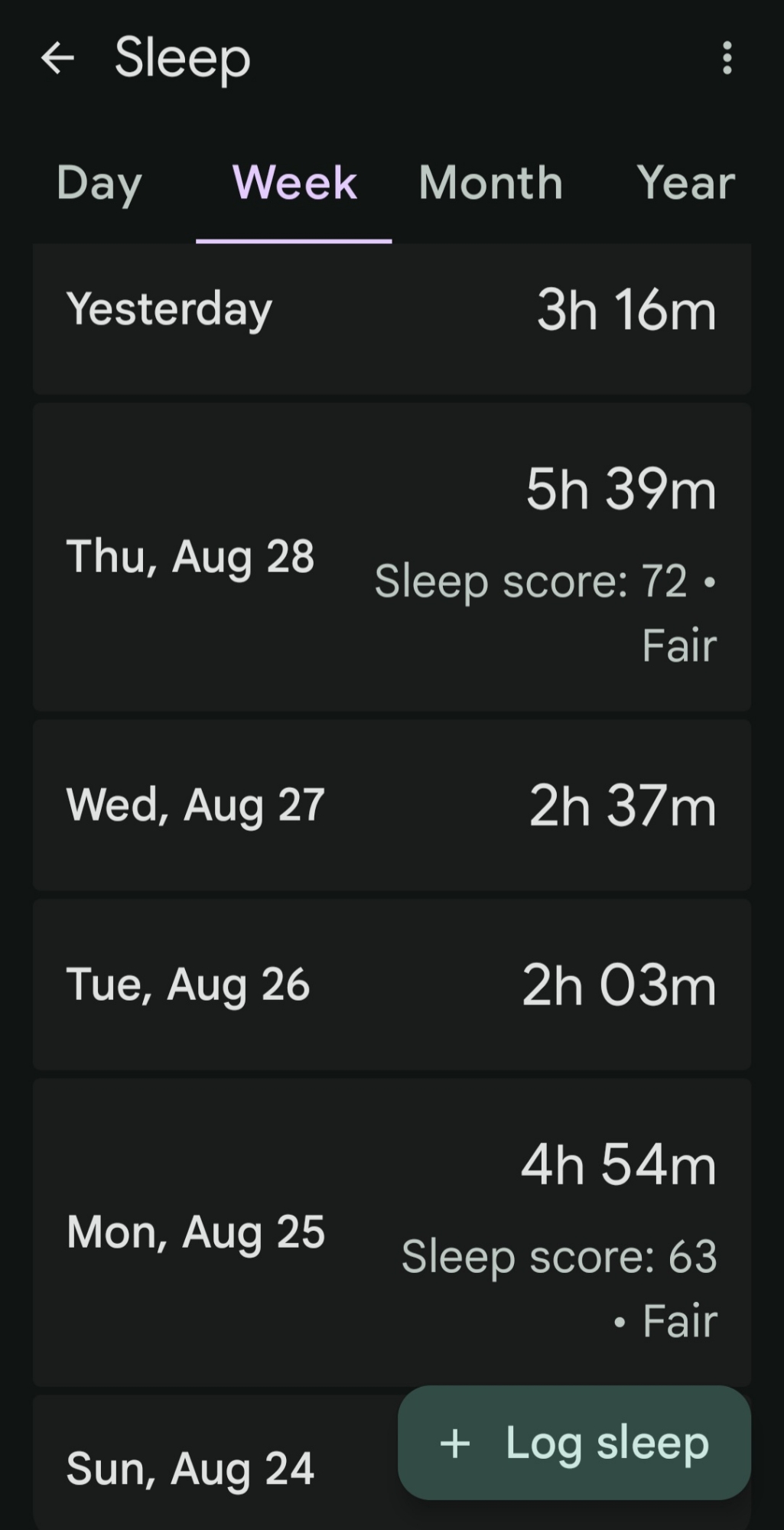
Task: Show the Year sleep view
Action: [685, 184]
